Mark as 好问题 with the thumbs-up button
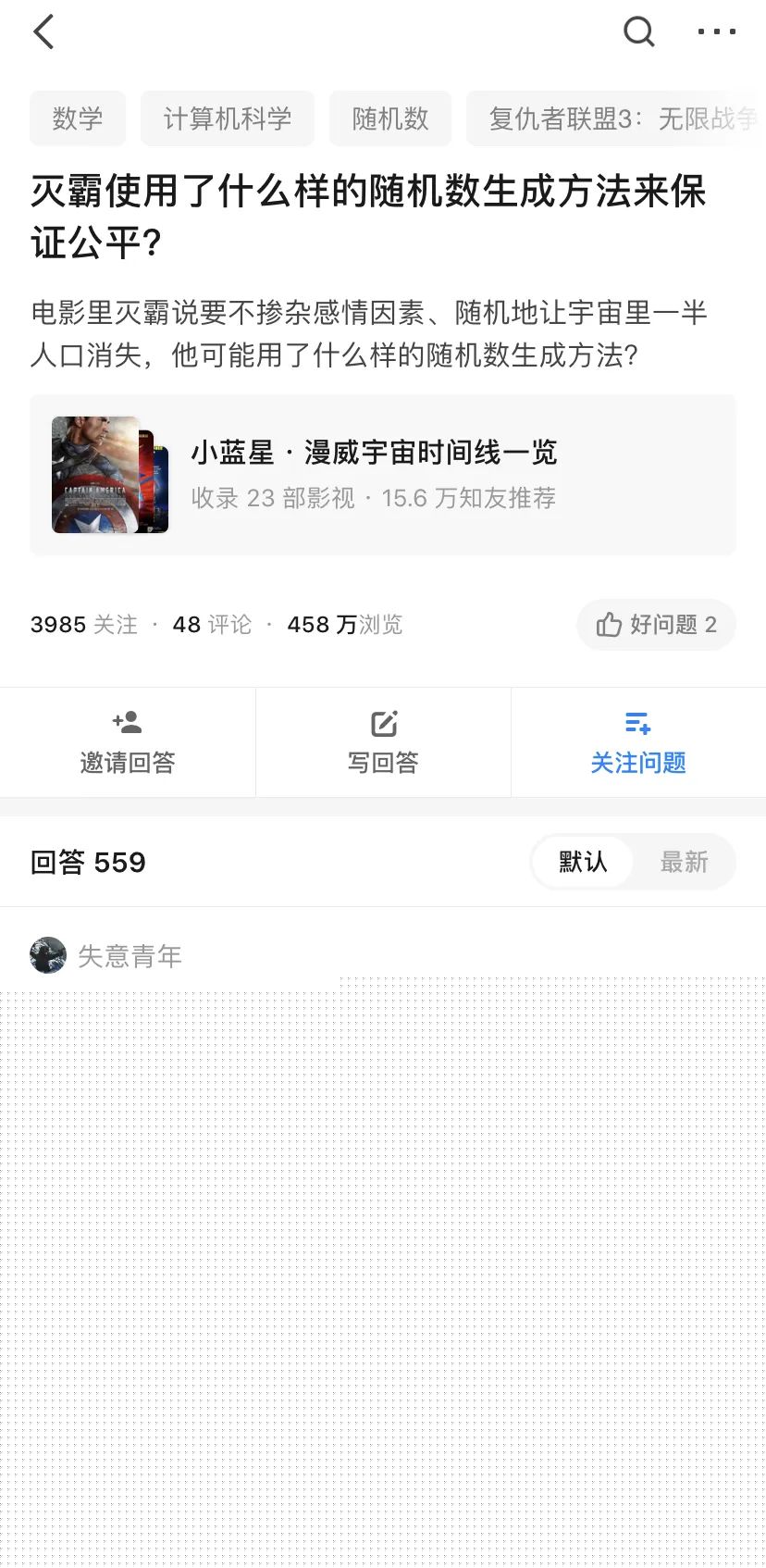Image resolution: width=766 pixels, height=1568 pixels. pos(656,625)
